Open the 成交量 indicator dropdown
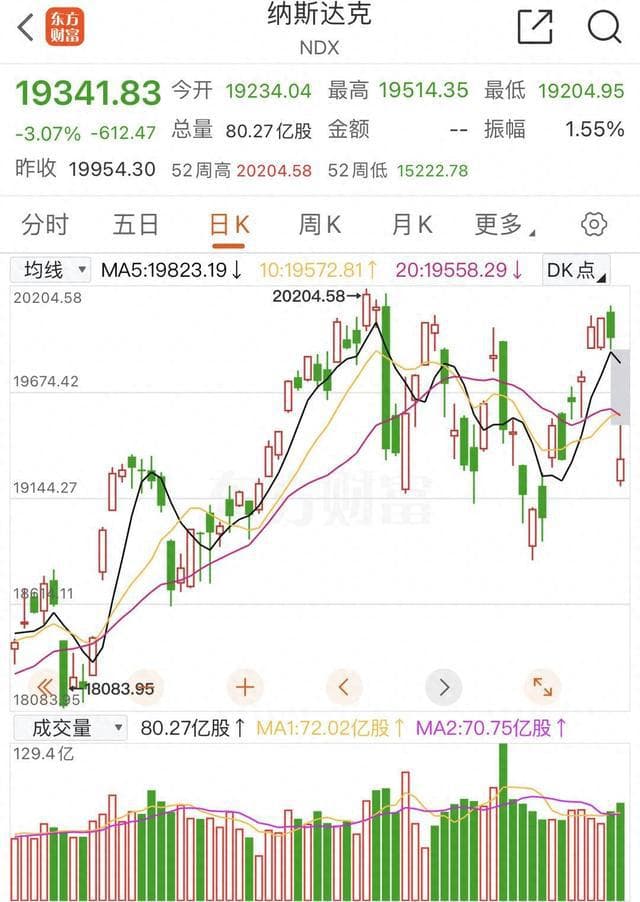The width and height of the screenshot is (640, 902). pyautogui.click(x=68, y=728)
